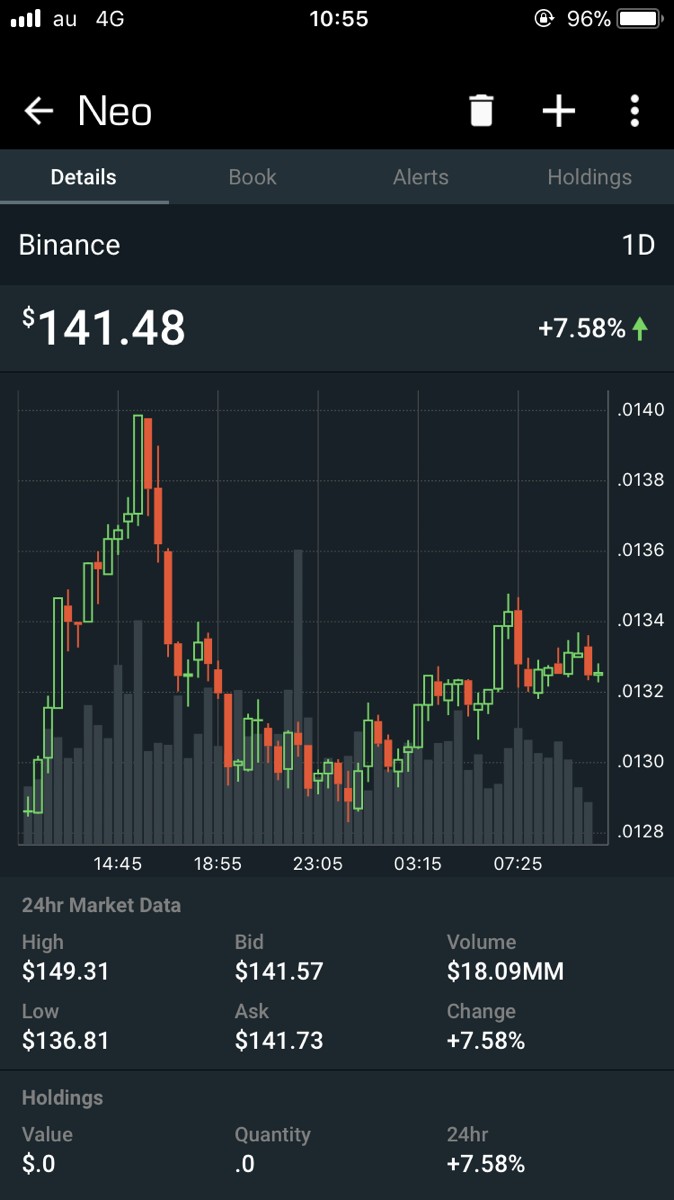674x1200 pixels.
Task: Add new entry with the plus icon
Action: pyautogui.click(x=558, y=111)
